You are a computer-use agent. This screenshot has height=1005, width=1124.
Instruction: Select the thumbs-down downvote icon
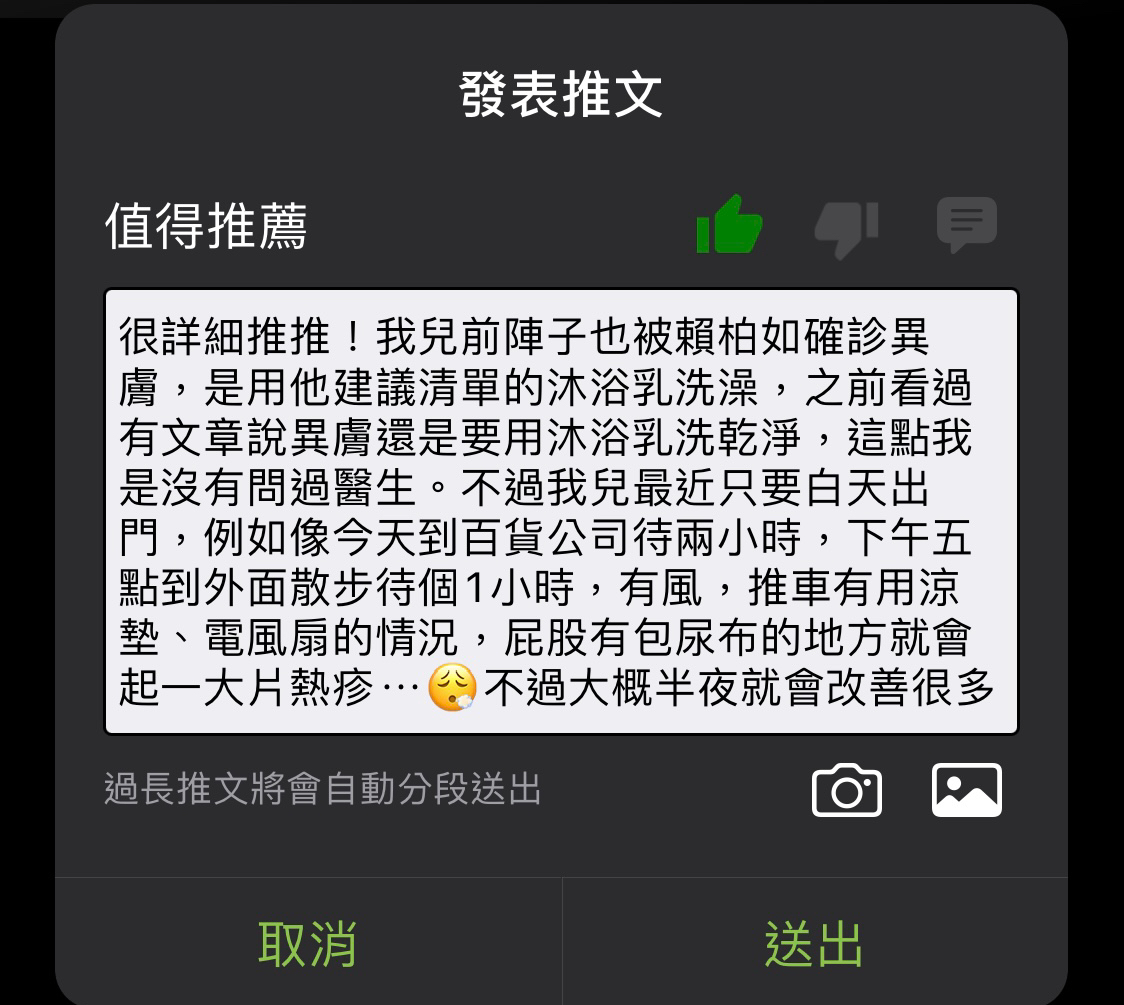tap(846, 226)
